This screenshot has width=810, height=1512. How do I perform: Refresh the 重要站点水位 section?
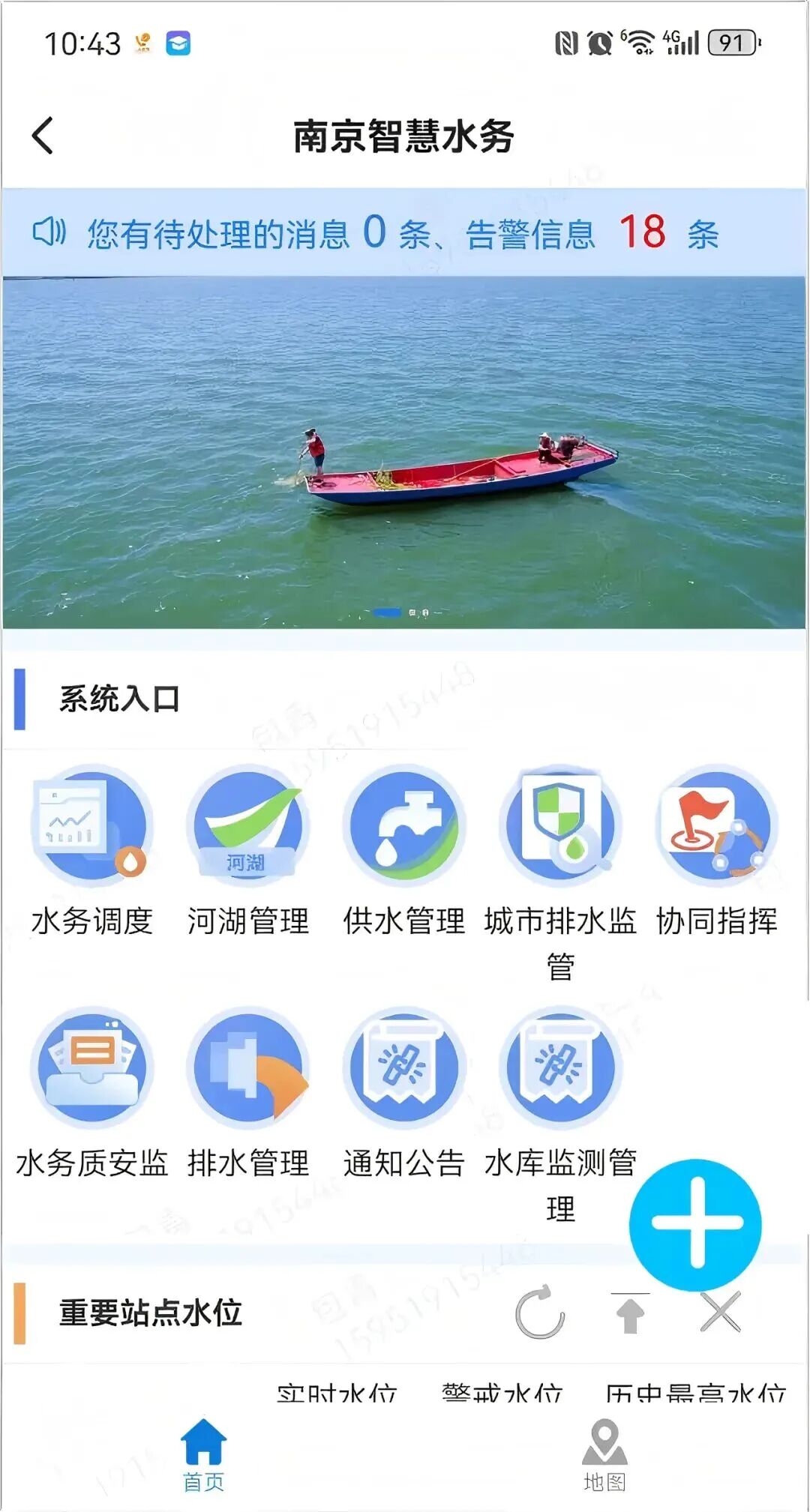pyautogui.click(x=540, y=1313)
